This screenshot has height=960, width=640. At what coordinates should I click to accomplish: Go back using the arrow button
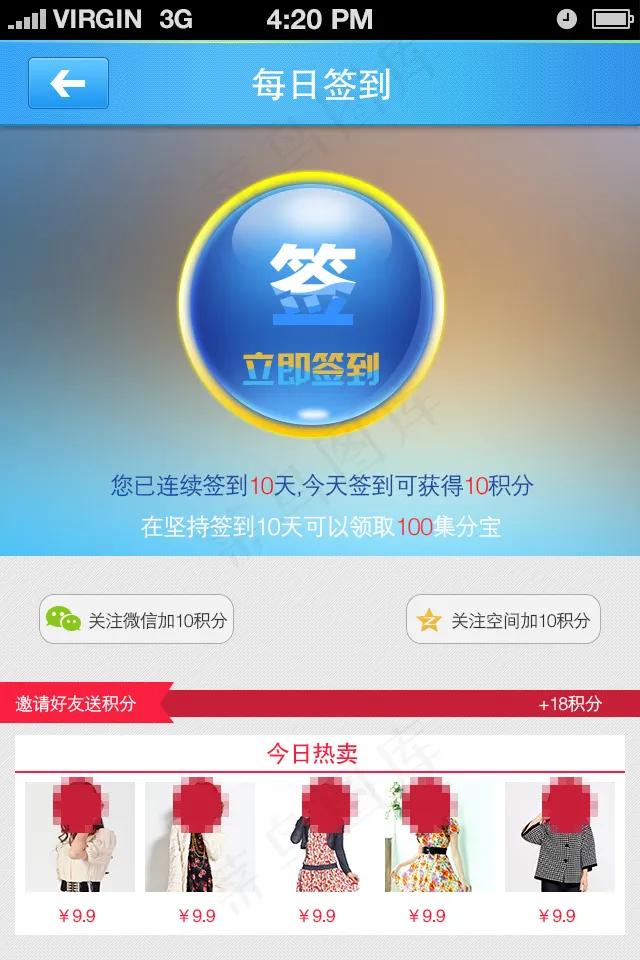point(68,83)
